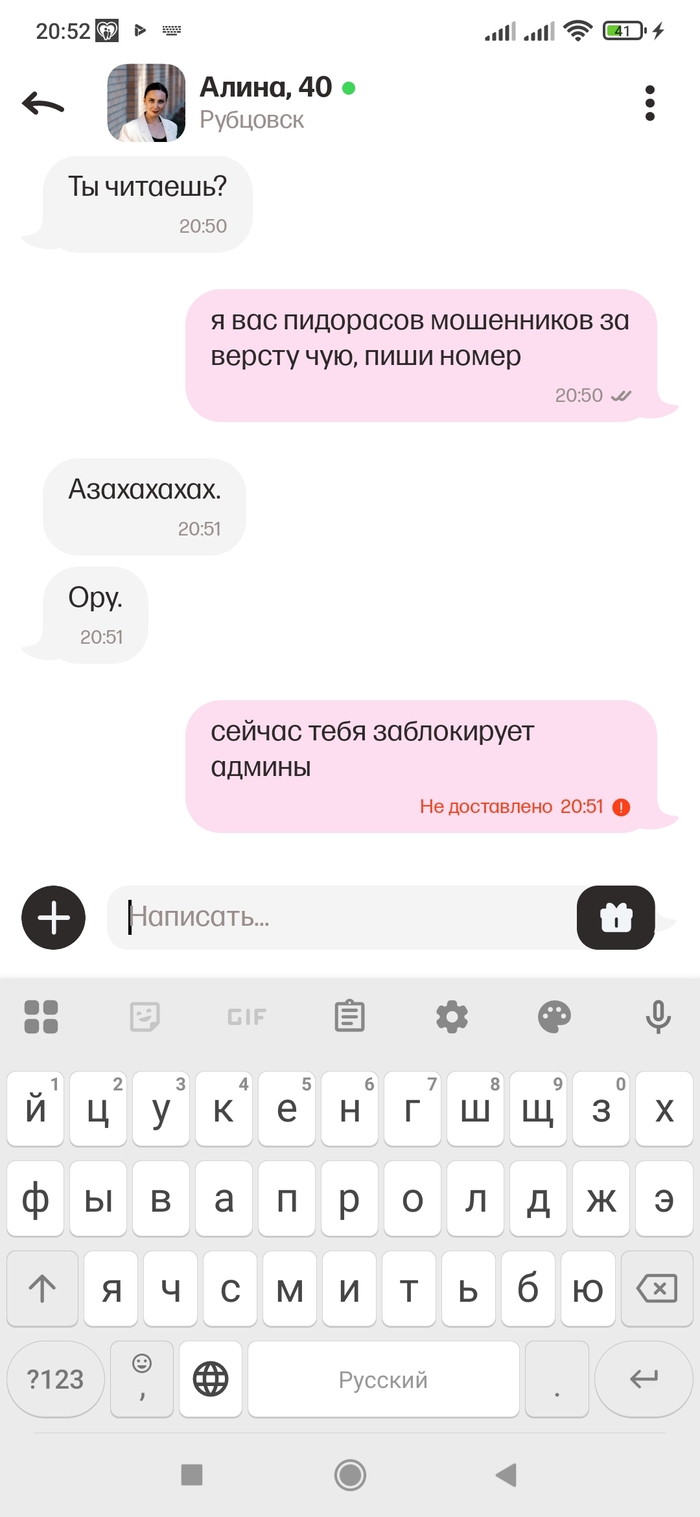
Task: Send a gift with the gift button
Action: [616, 917]
